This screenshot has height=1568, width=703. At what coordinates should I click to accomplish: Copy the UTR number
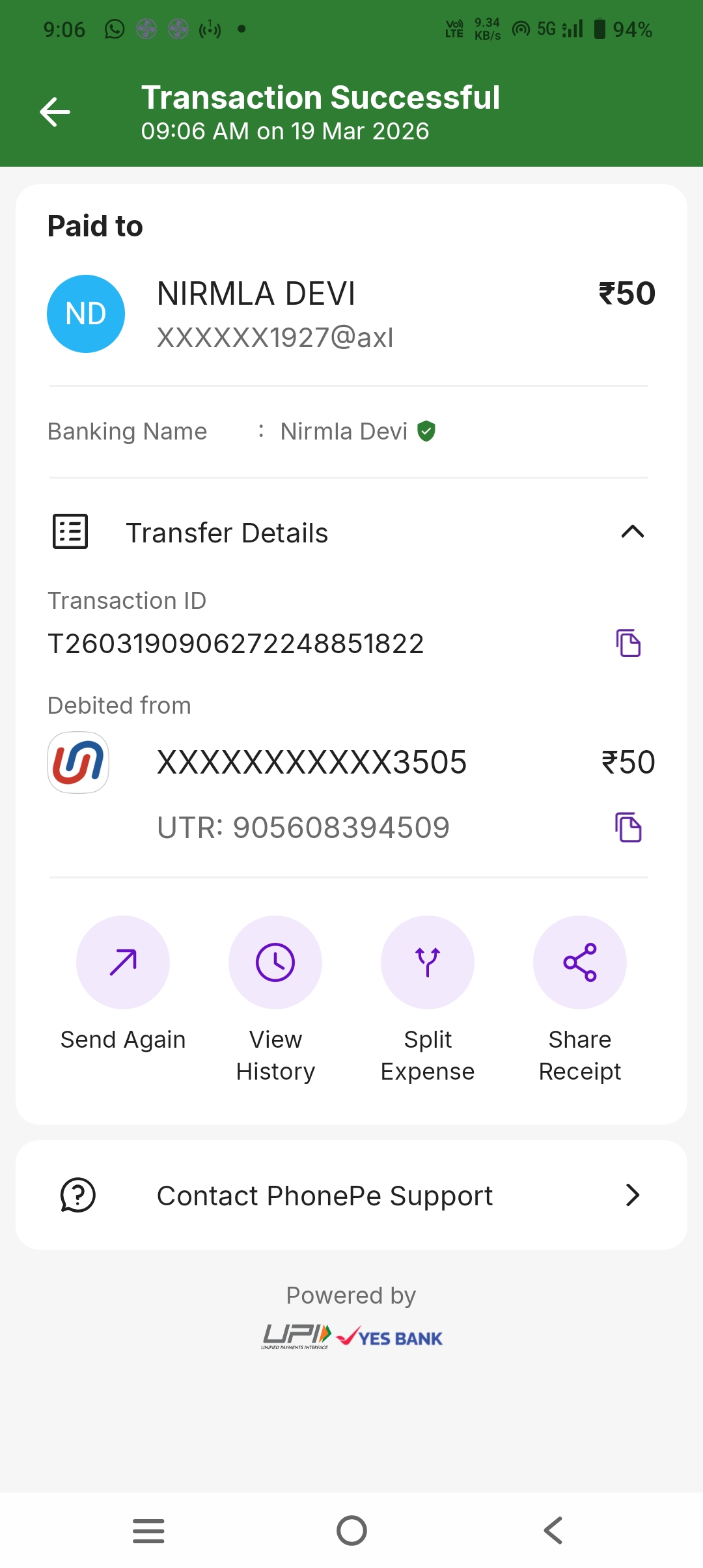pos(628,828)
